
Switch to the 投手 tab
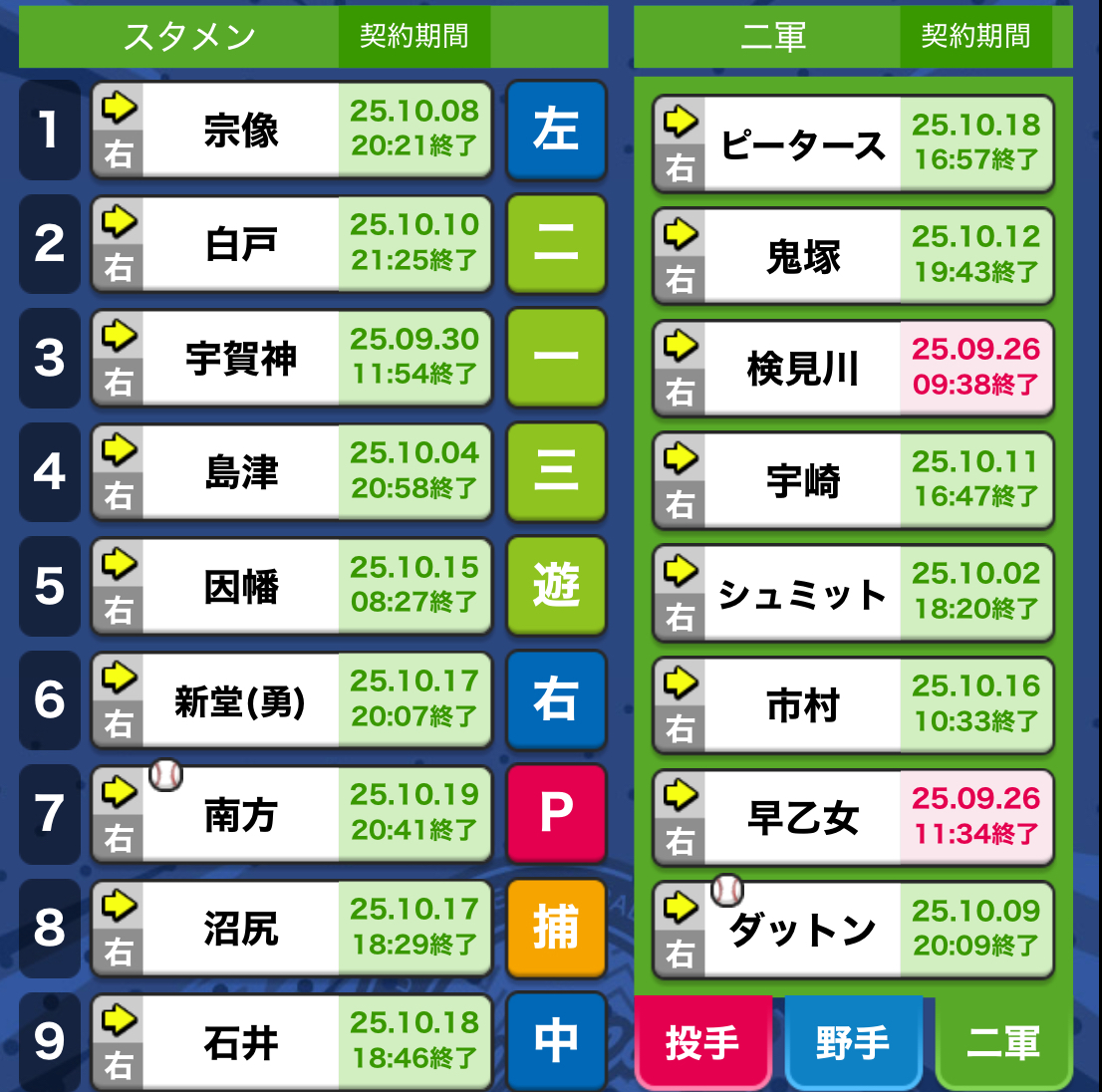(703, 1043)
